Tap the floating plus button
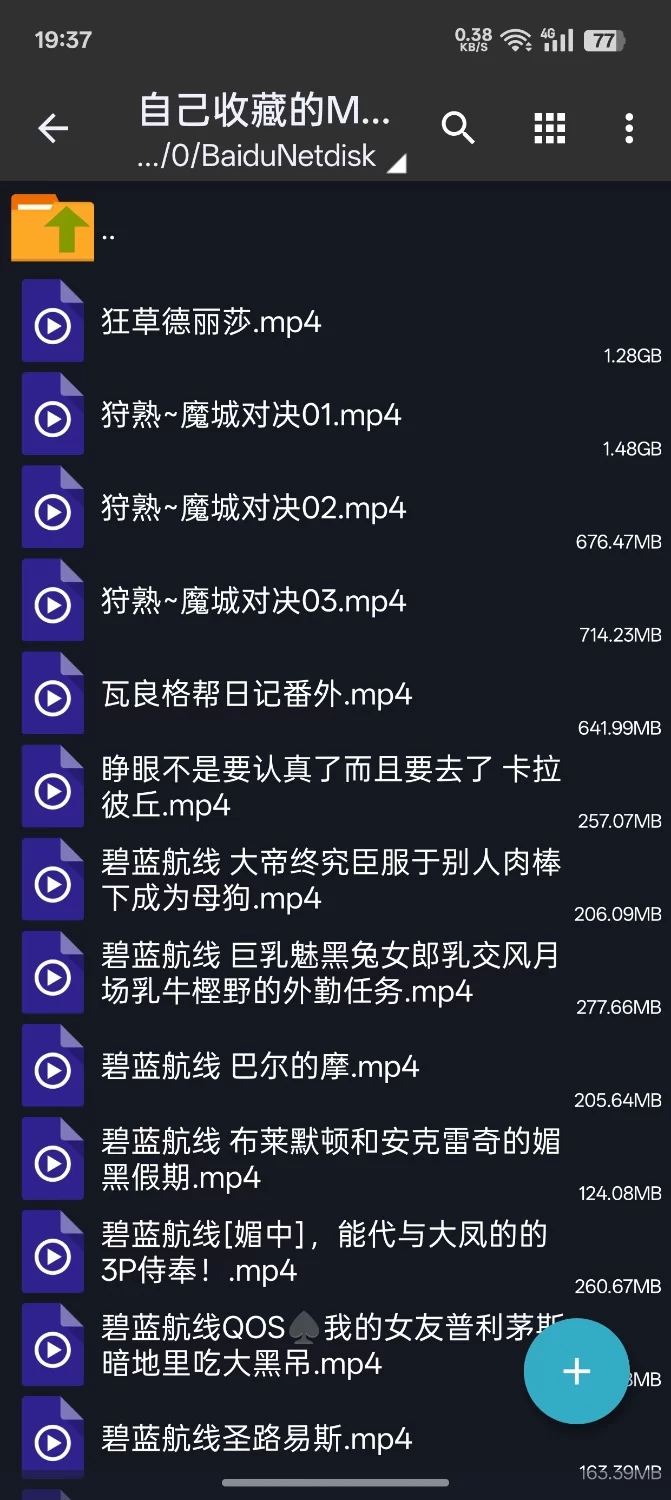Image resolution: width=671 pixels, height=1500 pixels. (x=576, y=1371)
